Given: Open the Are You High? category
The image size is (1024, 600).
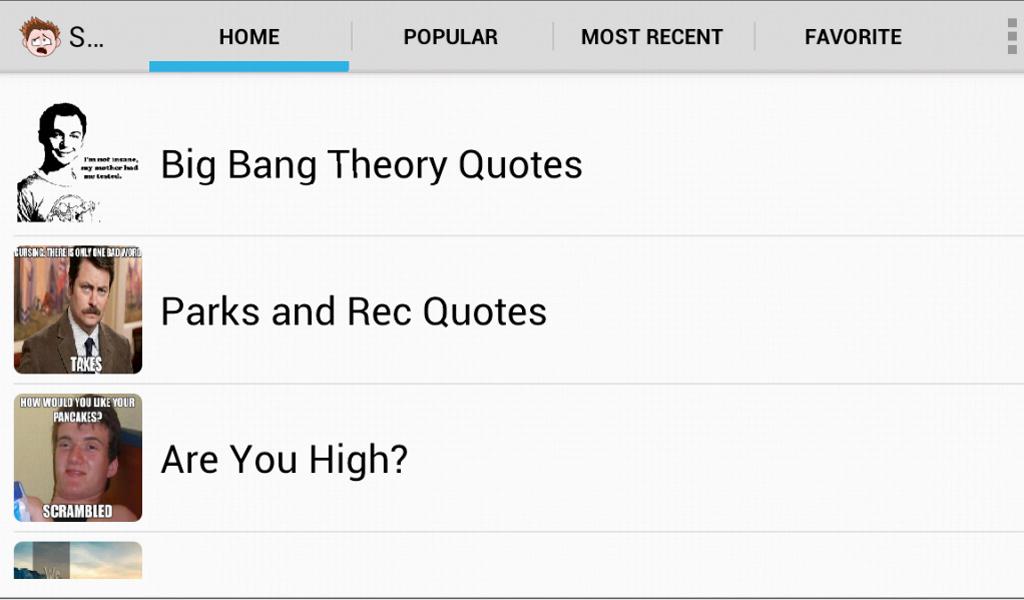Looking at the screenshot, I should tap(284, 460).
